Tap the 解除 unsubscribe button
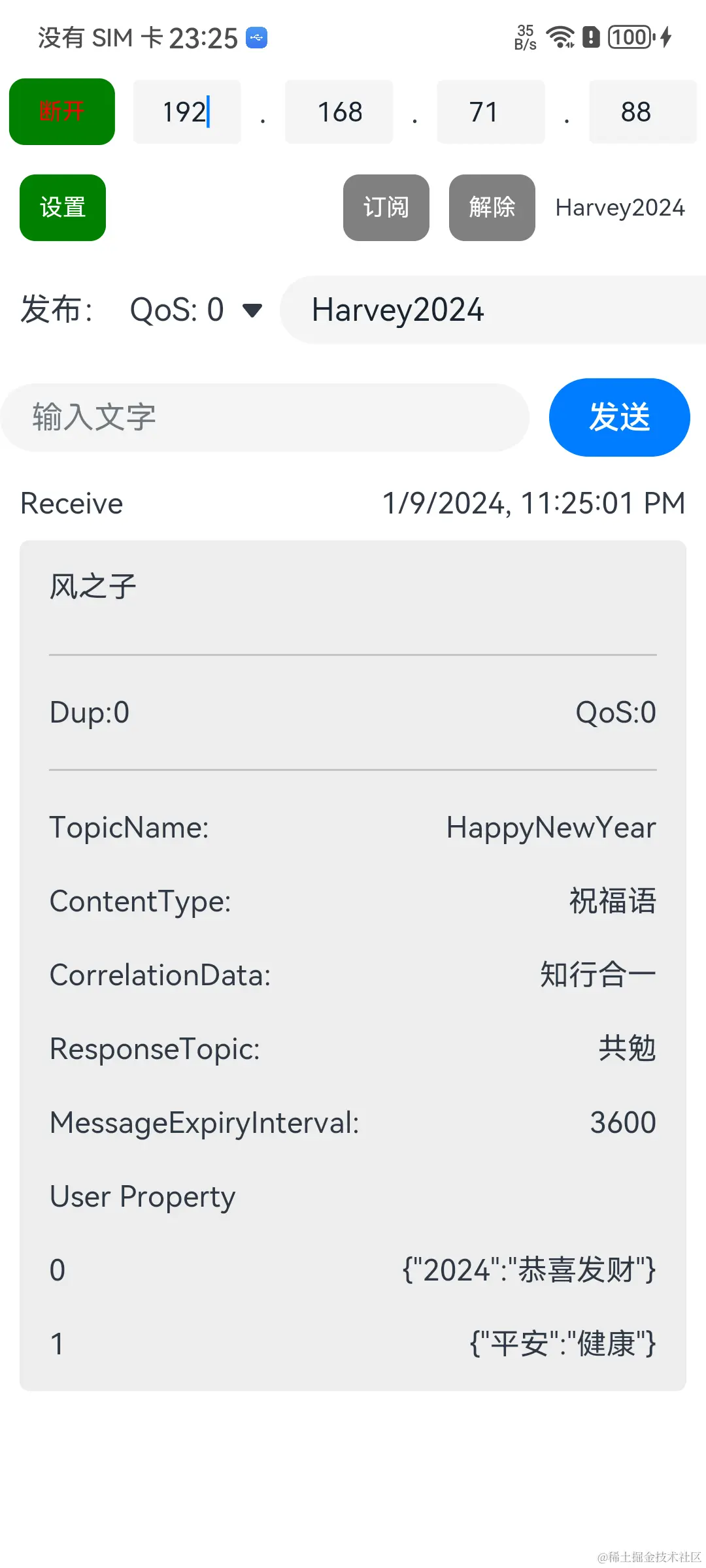Screen dimensions: 706x1568 [x=491, y=208]
